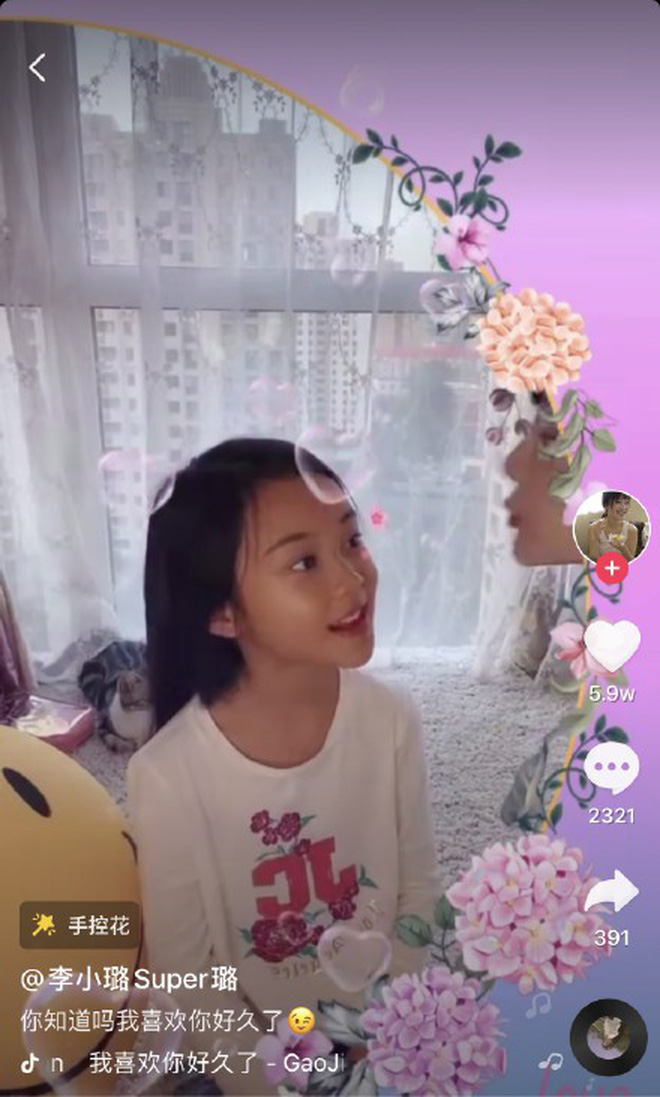Open the creator's profile avatar
Viewport: 660px width, 1097px height.
[610, 526]
